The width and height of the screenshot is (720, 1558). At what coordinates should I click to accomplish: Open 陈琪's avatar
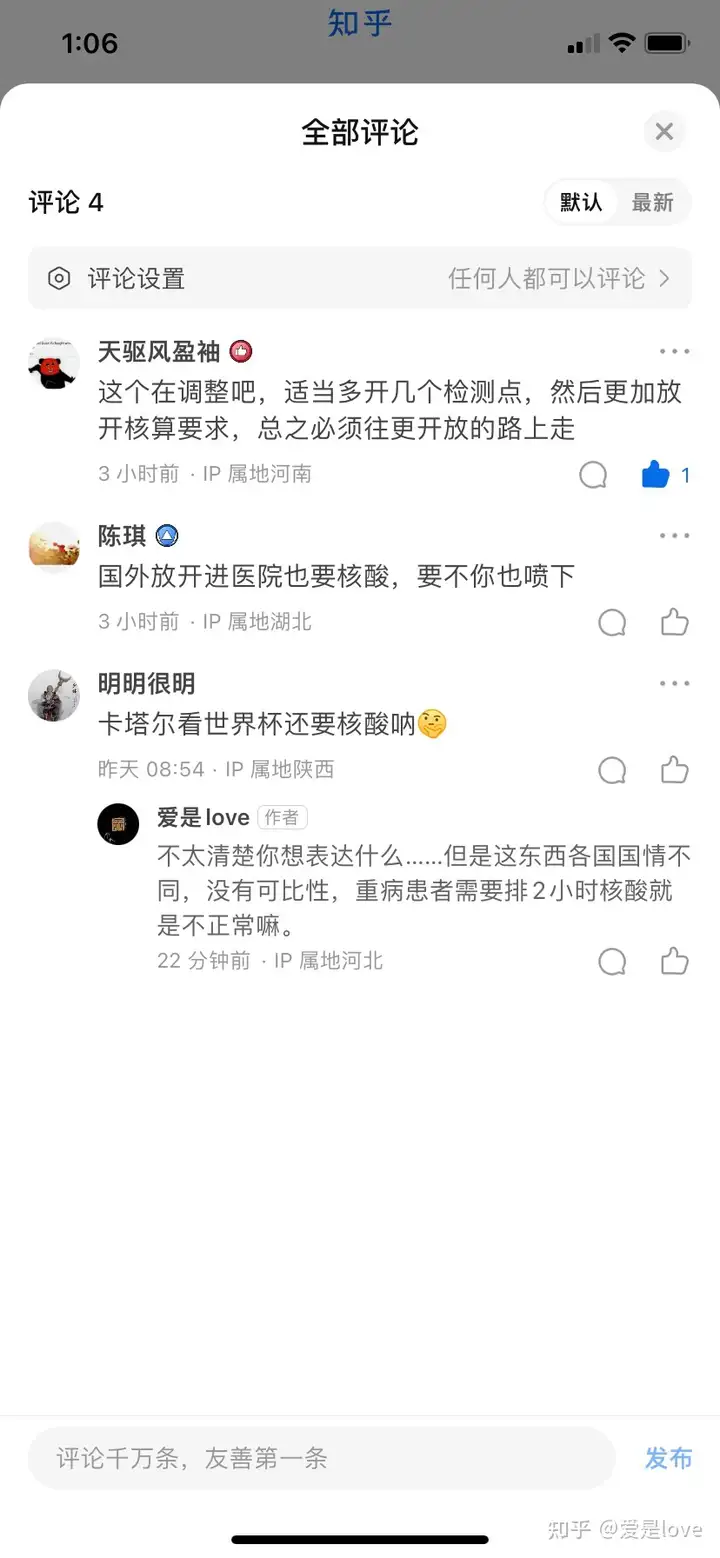(54, 547)
